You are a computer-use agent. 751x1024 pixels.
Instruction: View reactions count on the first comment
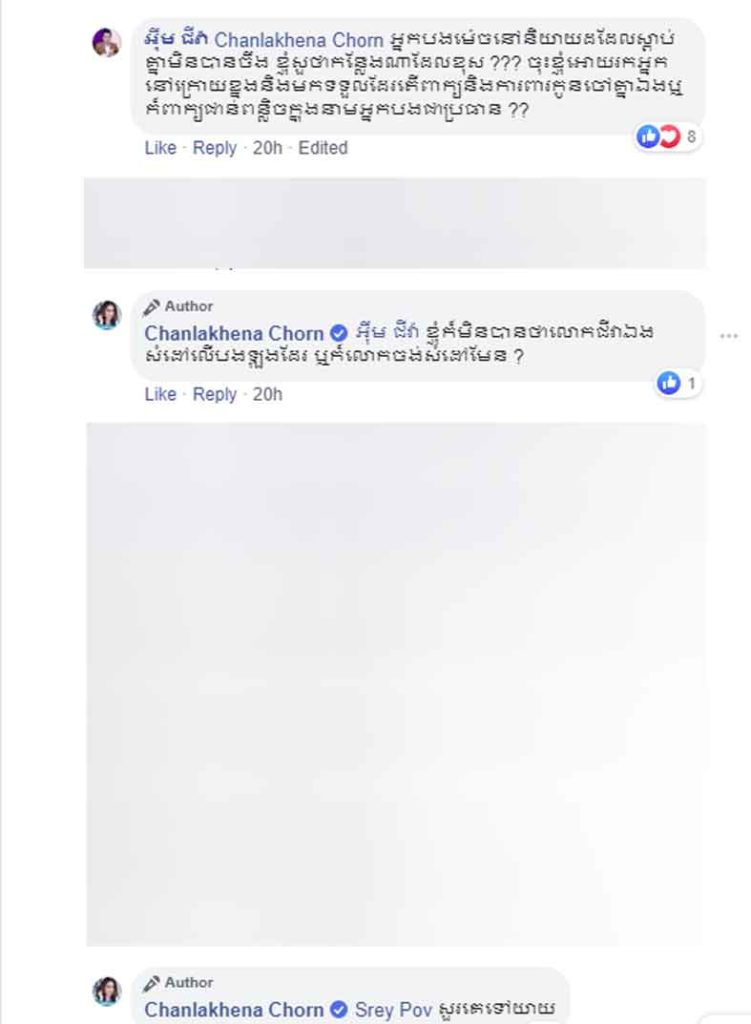(668, 137)
